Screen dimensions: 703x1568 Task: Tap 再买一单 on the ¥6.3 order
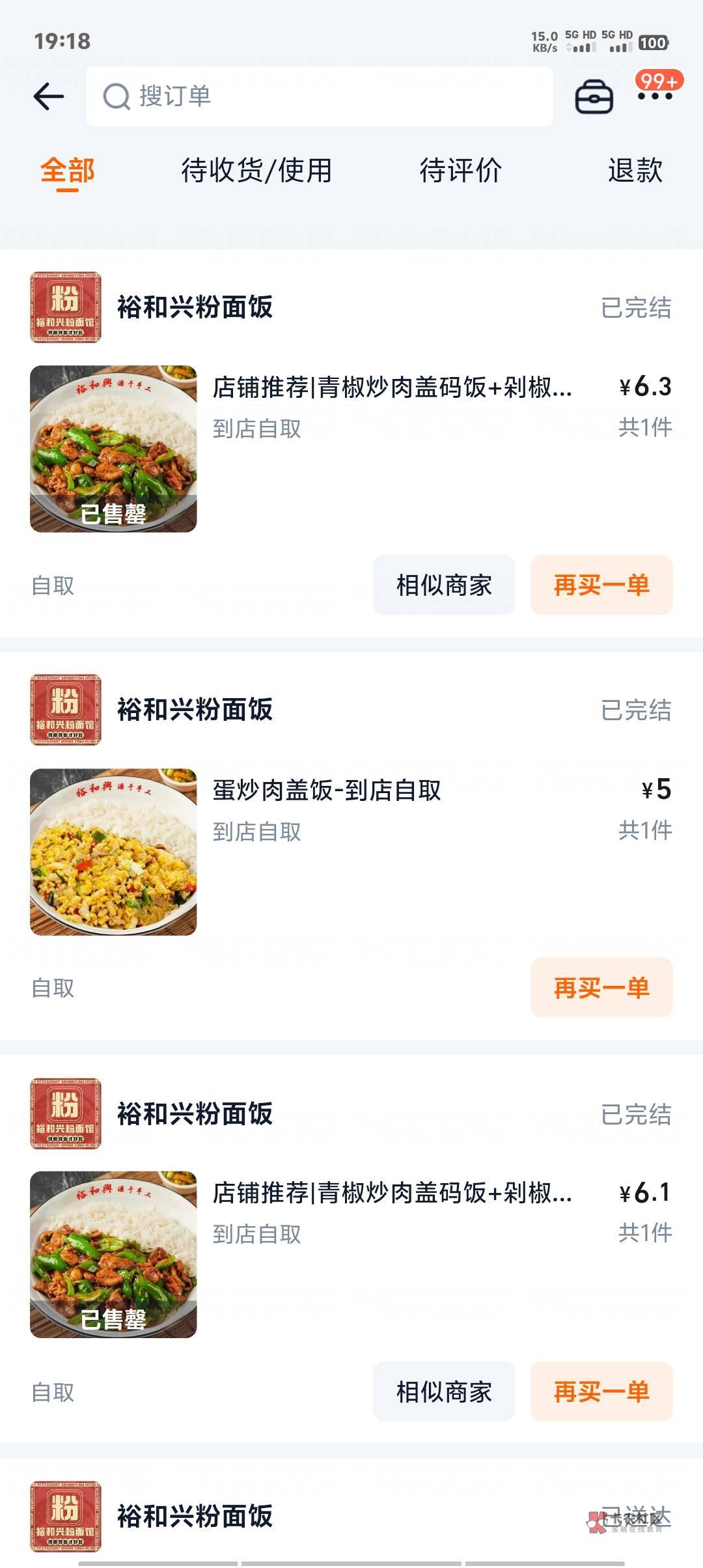point(601,585)
